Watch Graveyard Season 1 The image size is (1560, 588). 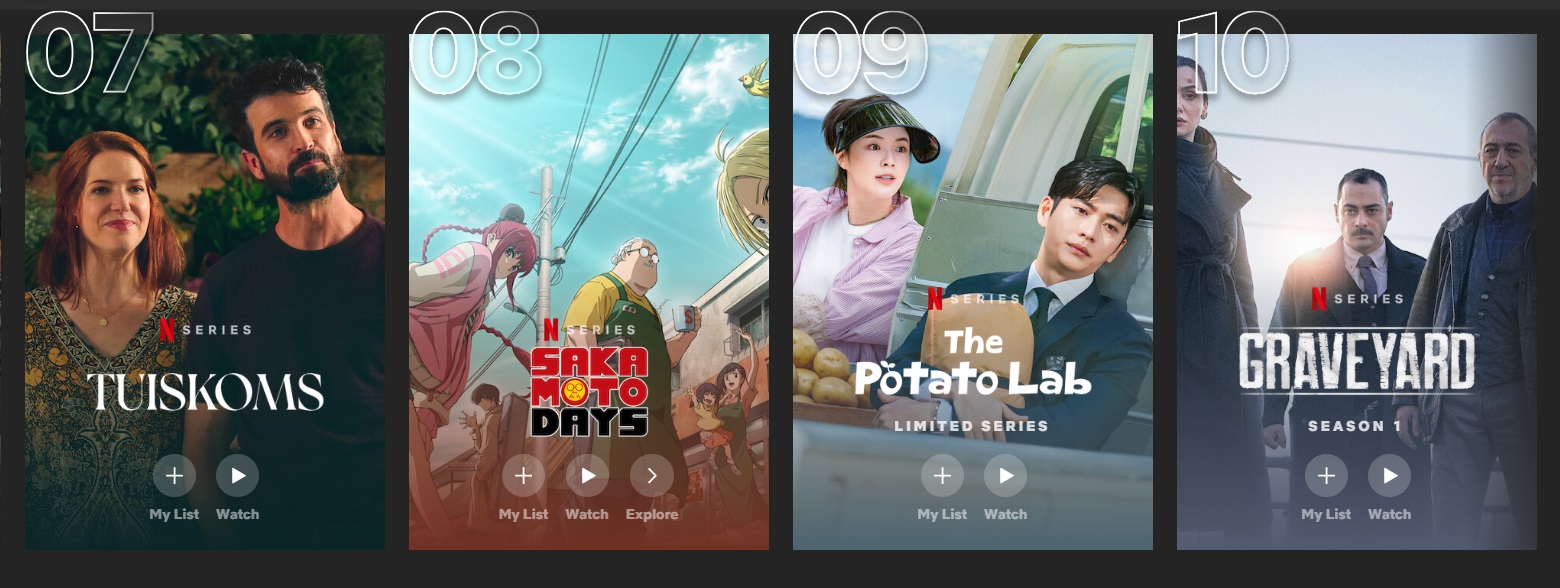click(x=1389, y=476)
